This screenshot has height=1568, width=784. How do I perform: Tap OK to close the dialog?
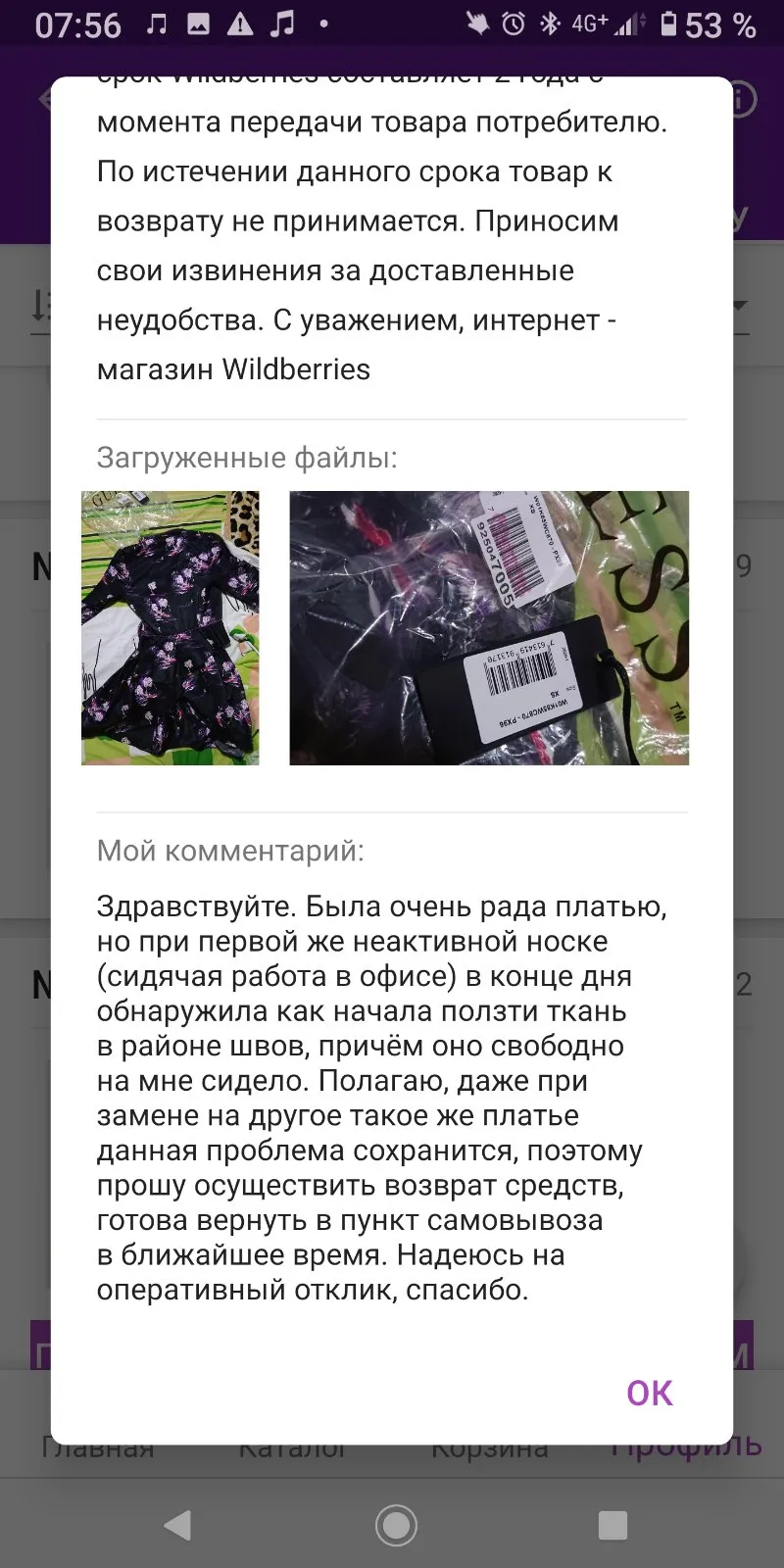tap(650, 1393)
